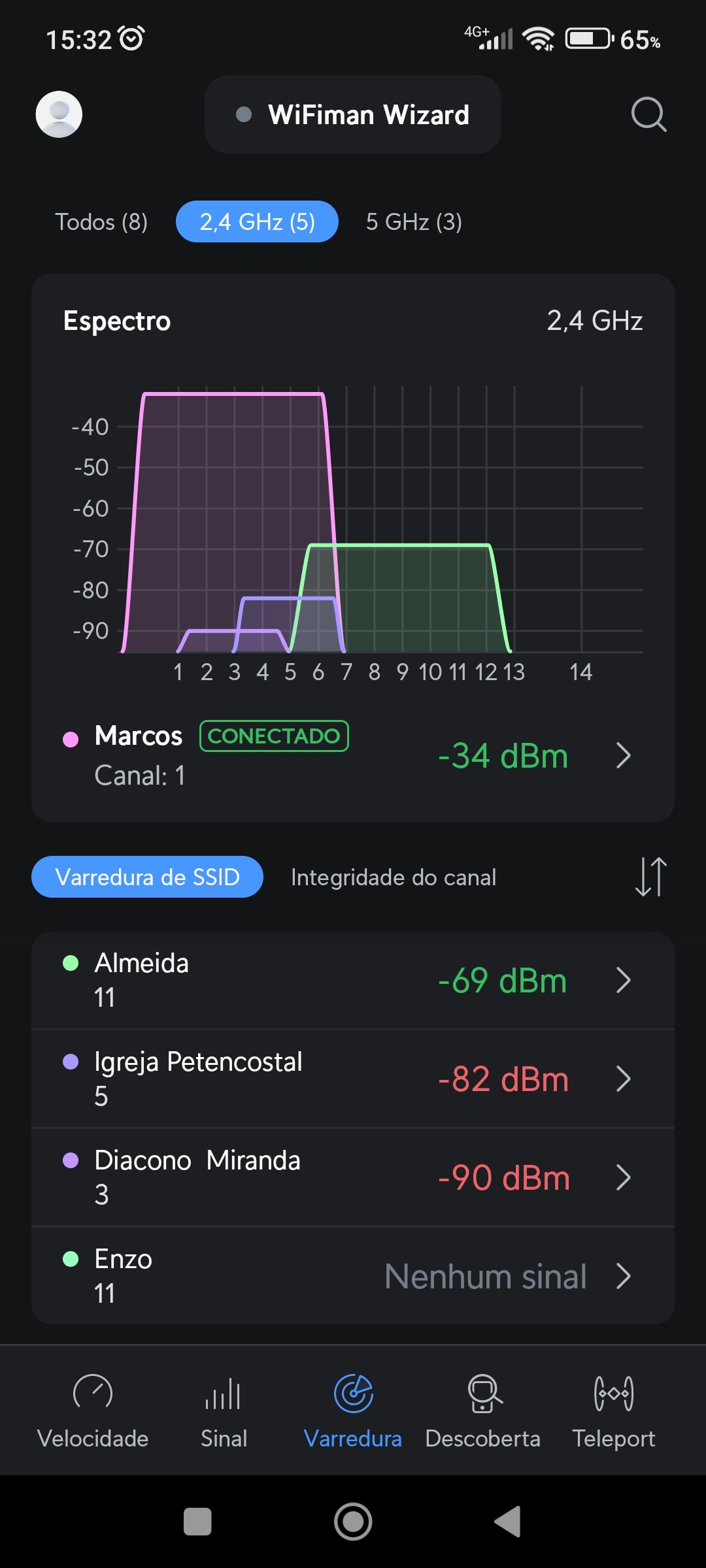The width and height of the screenshot is (706, 1568).
Task: Open the Almeida network details
Action: coord(353,980)
